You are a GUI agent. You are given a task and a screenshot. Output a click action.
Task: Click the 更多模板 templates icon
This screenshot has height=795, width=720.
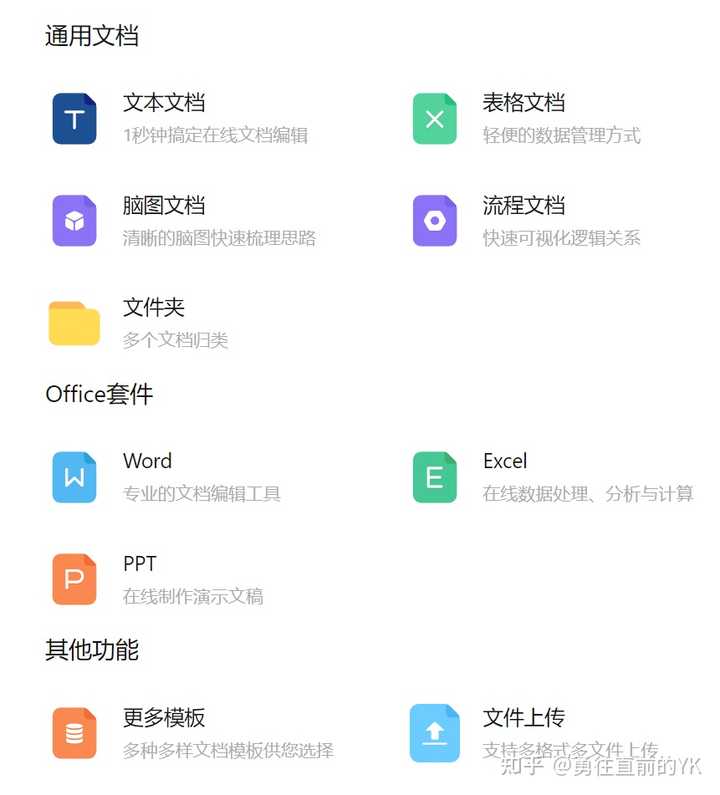72,733
